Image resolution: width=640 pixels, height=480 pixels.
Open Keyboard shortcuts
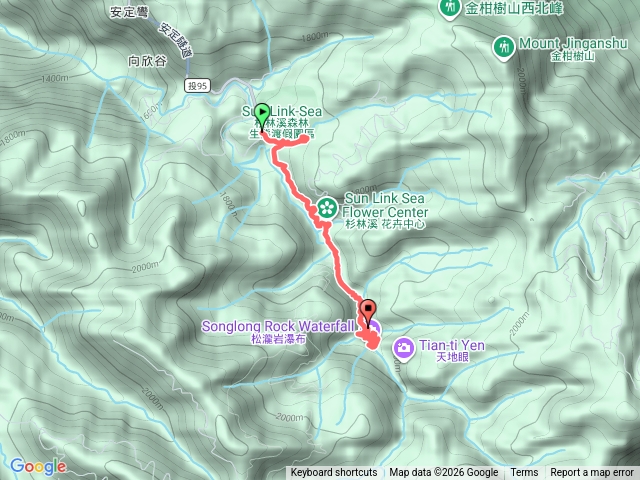click(x=333, y=473)
